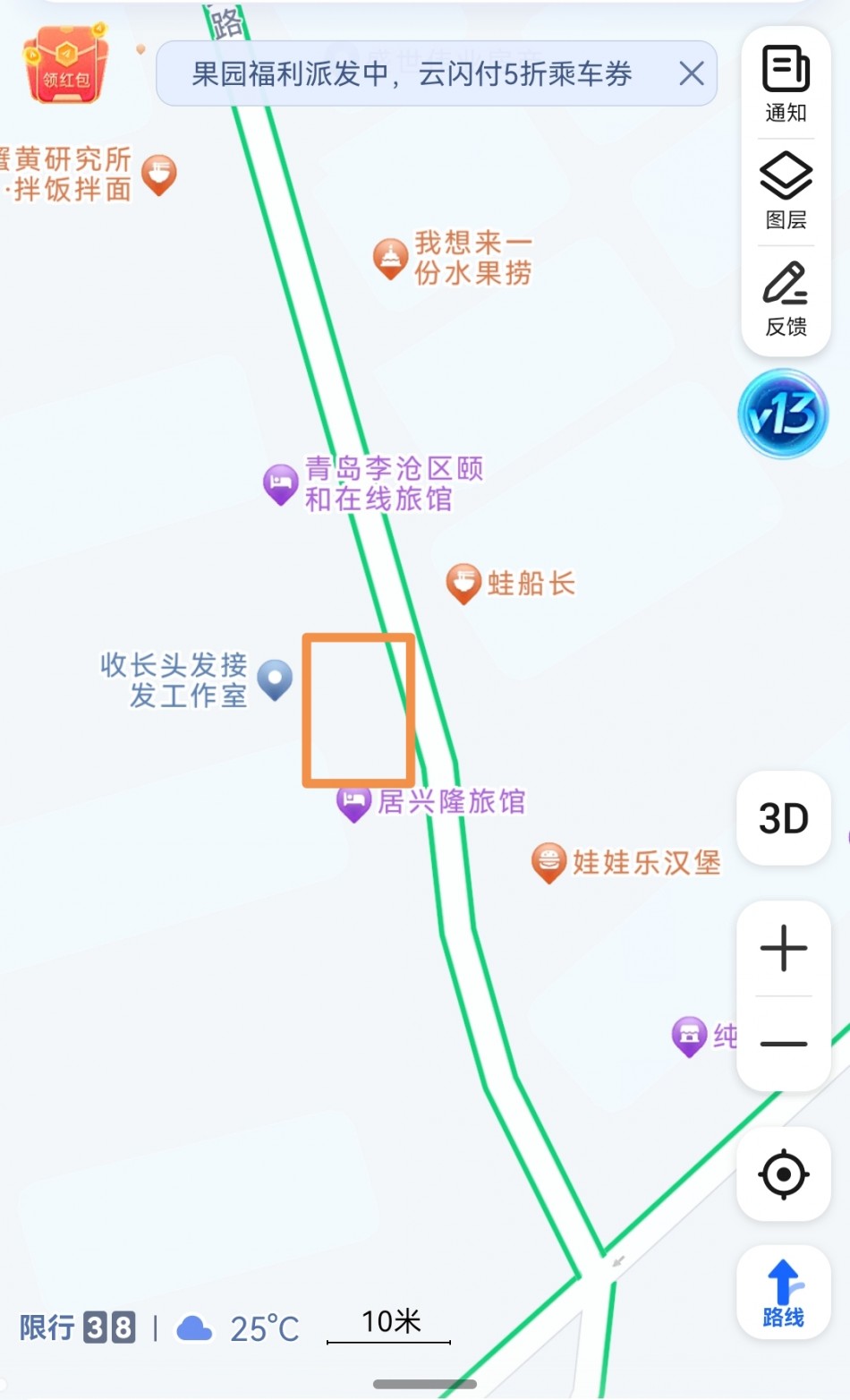Viewport: 850px width, 1400px height.
Task: Tap the 限行 38 traffic restriction info
Action: coord(78,1327)
